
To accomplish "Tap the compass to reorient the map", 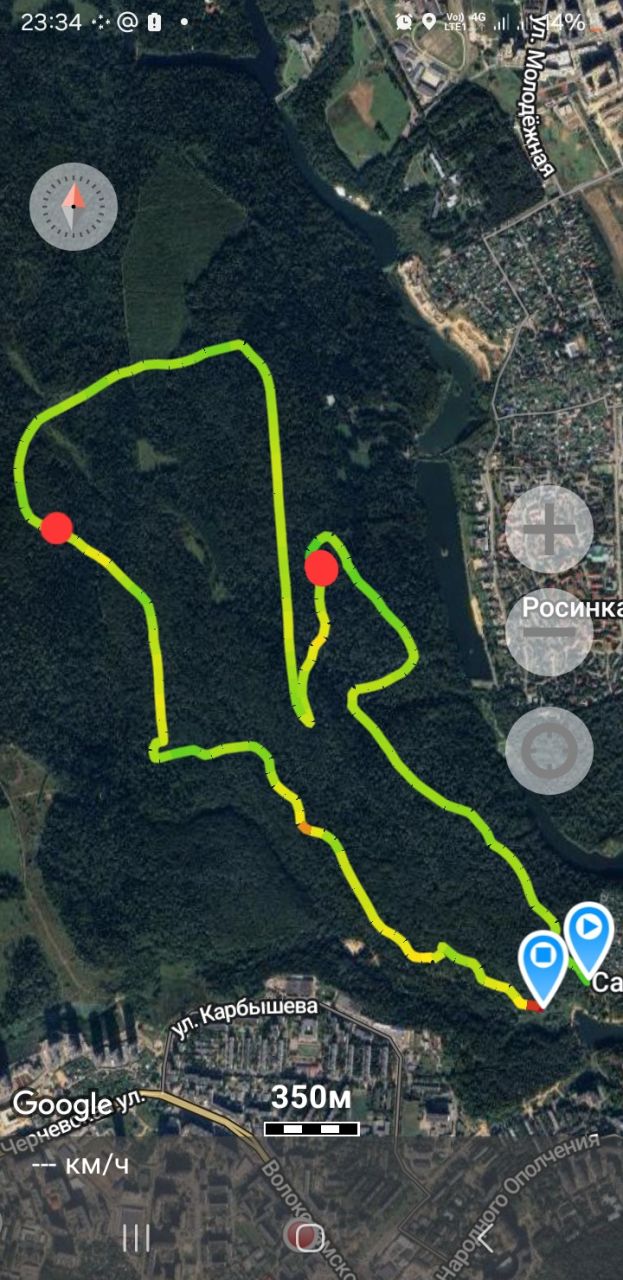I will [x=73, y=207].
